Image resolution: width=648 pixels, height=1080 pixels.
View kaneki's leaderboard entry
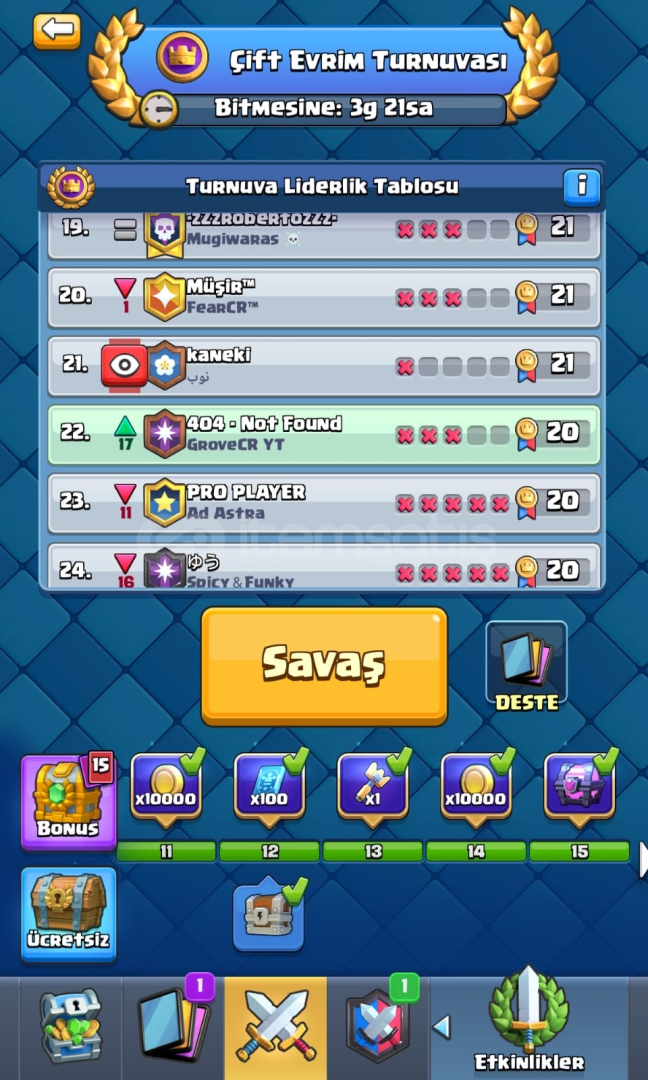pyautogui.click(x=324, y=366)
